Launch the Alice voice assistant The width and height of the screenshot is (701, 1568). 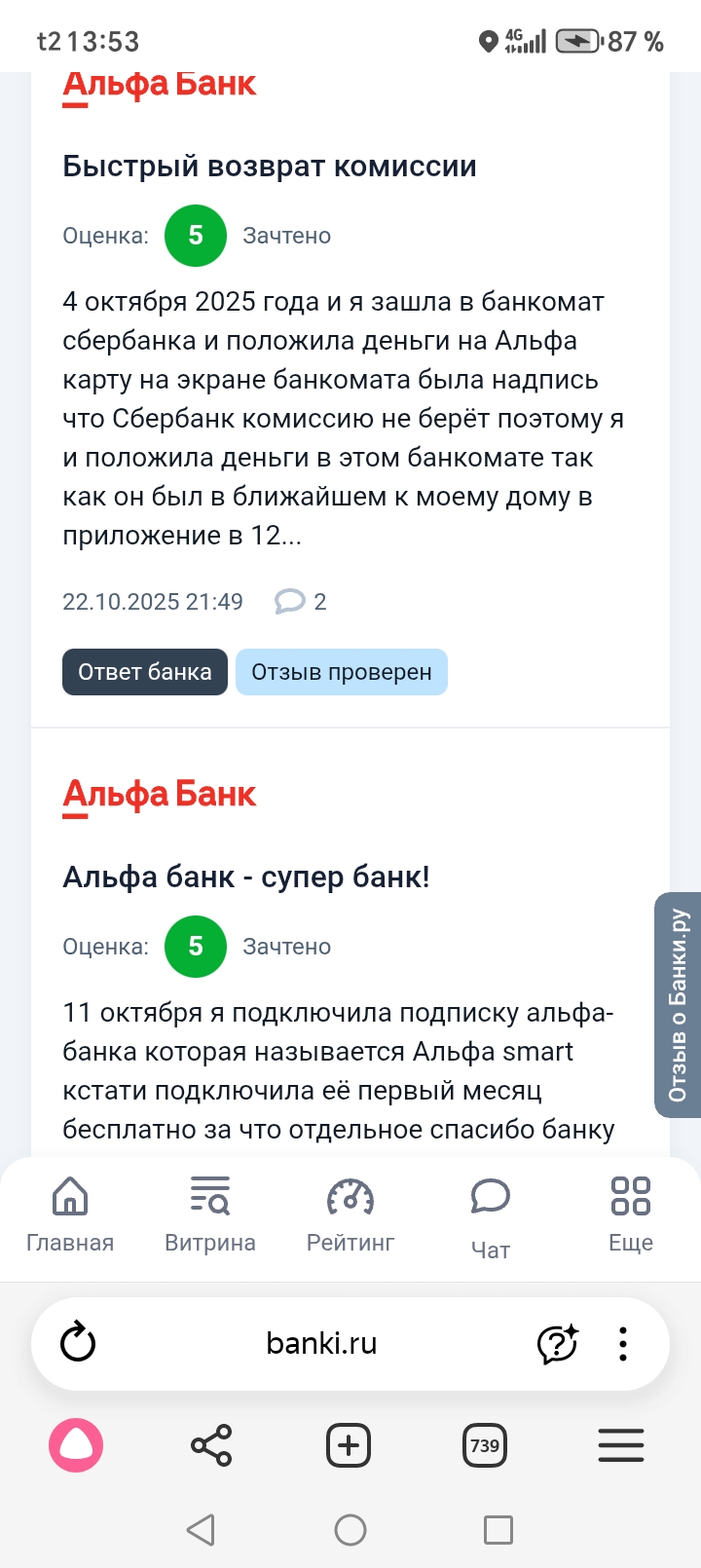[76, 1445]
